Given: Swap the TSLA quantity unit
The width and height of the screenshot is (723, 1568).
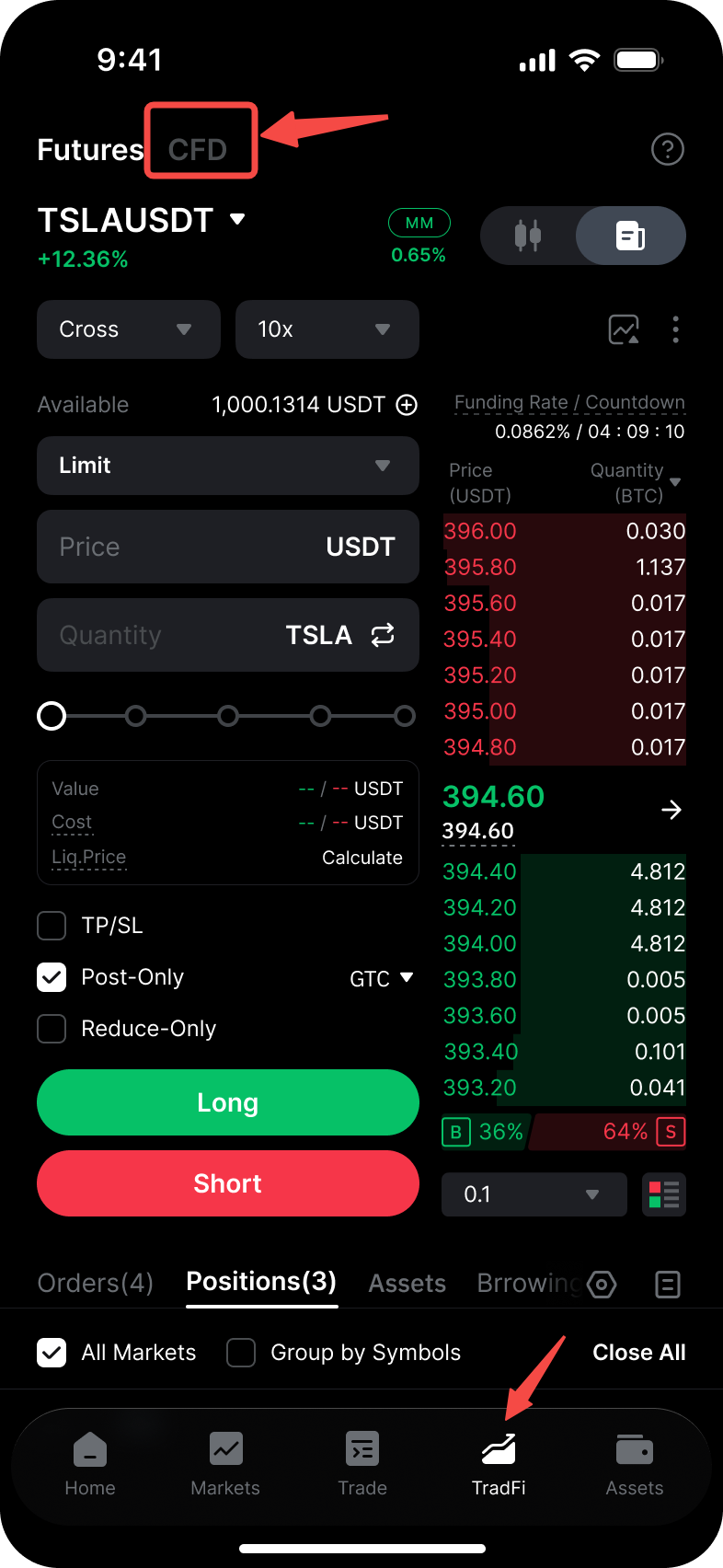Looking at the screenshot, I should point(383,635).
